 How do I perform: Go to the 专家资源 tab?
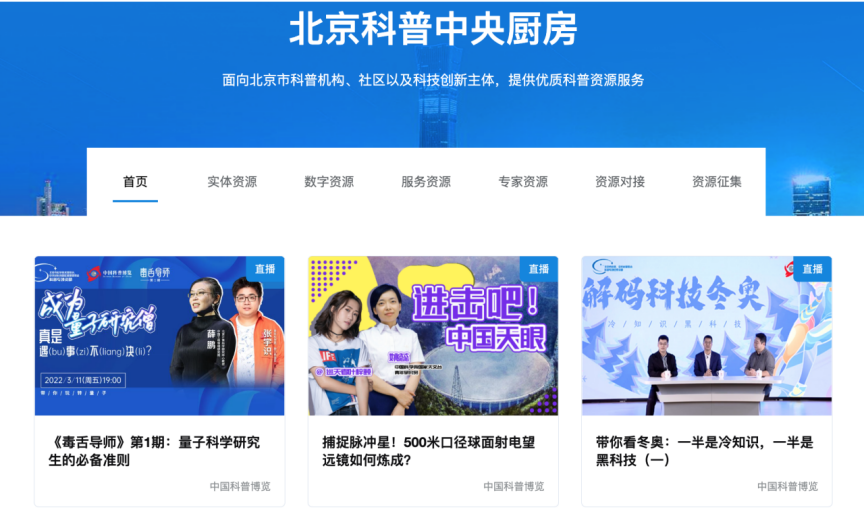(523, 182)
